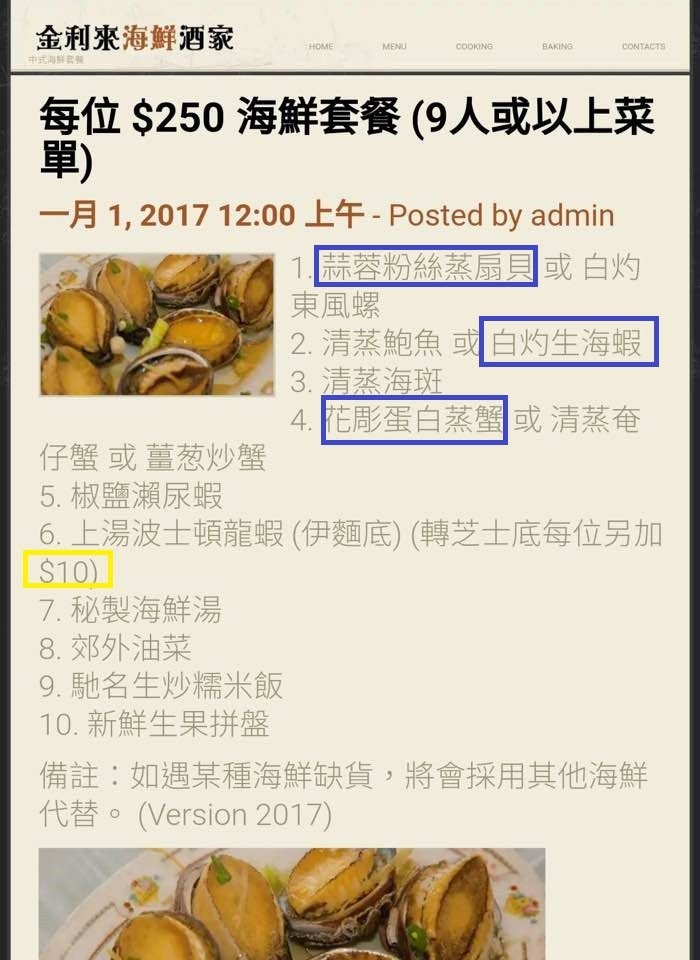Open the BAKING section
Viewport: 700px width, 960px height.
click(x=557, y=46)
